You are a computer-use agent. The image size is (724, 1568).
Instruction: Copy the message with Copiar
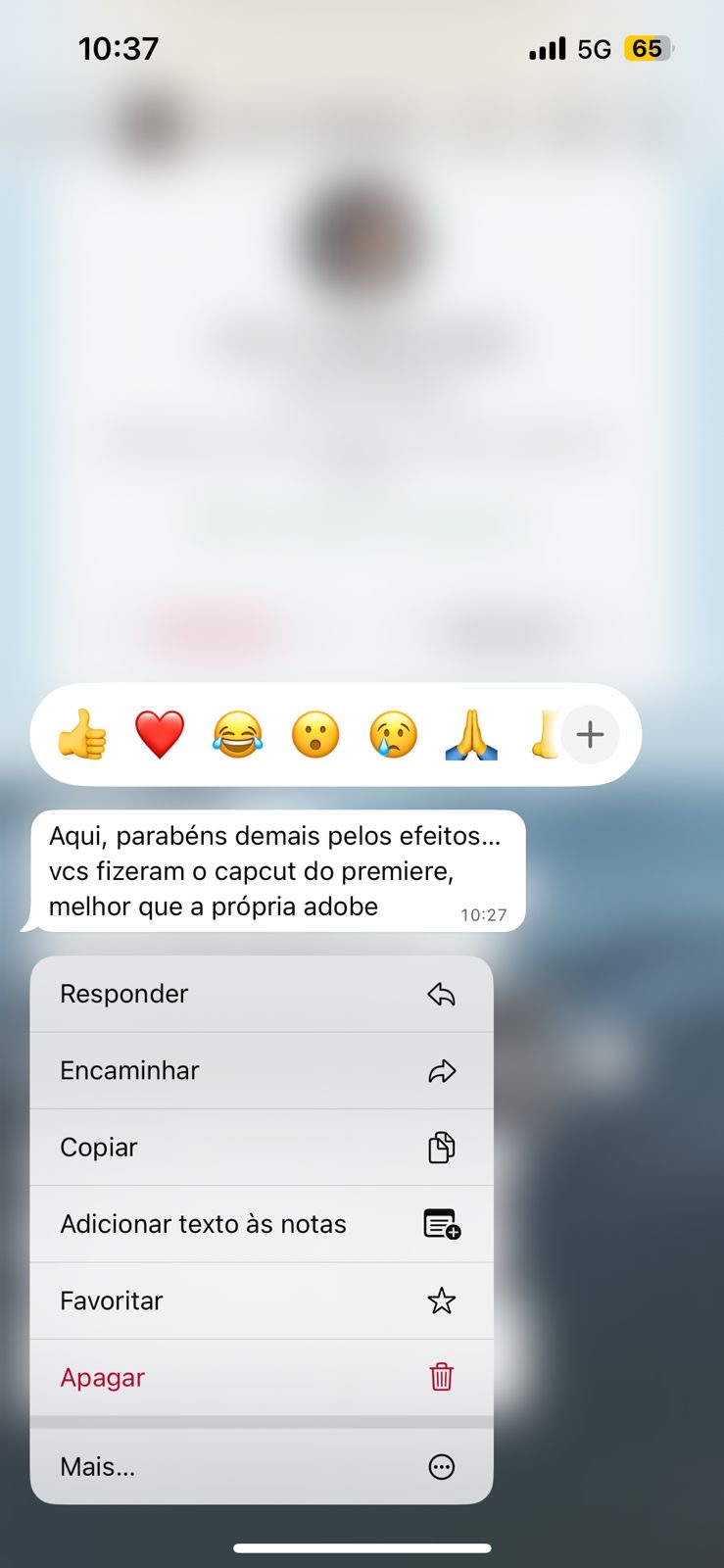[262, 1147]
